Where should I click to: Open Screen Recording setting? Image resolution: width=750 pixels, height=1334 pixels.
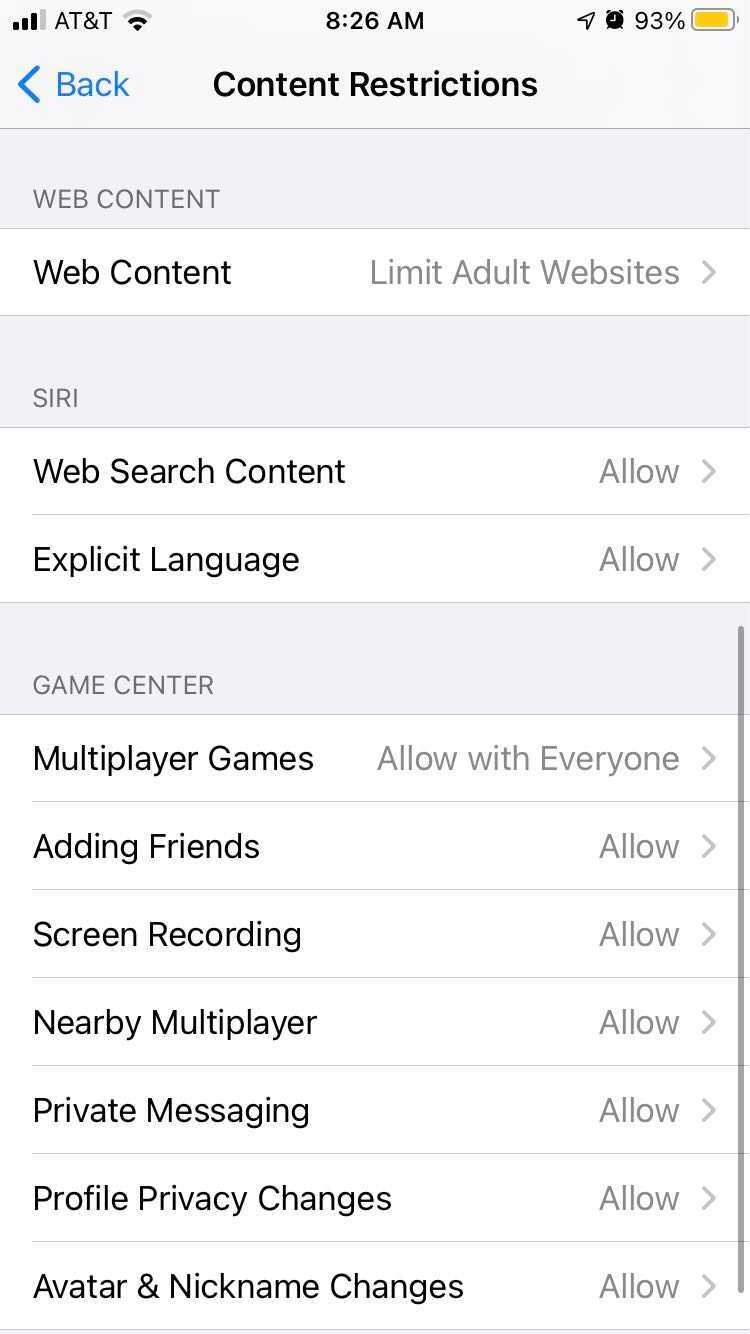coord(375,934)
